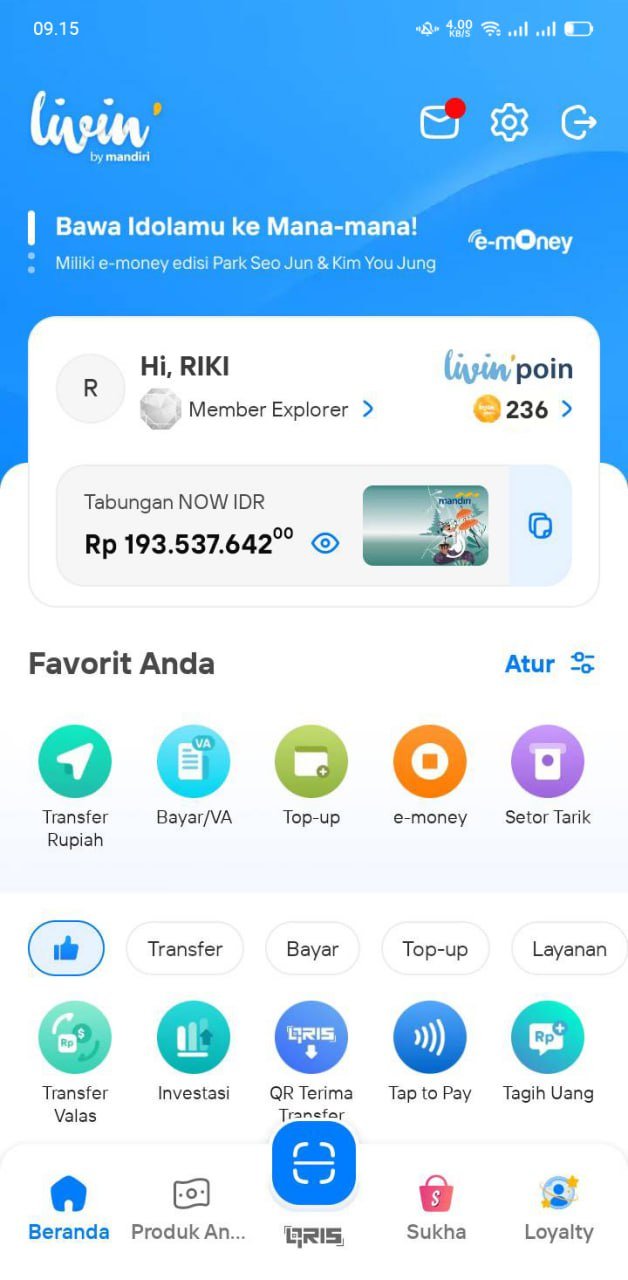Open the settings gear

[509, 122]
